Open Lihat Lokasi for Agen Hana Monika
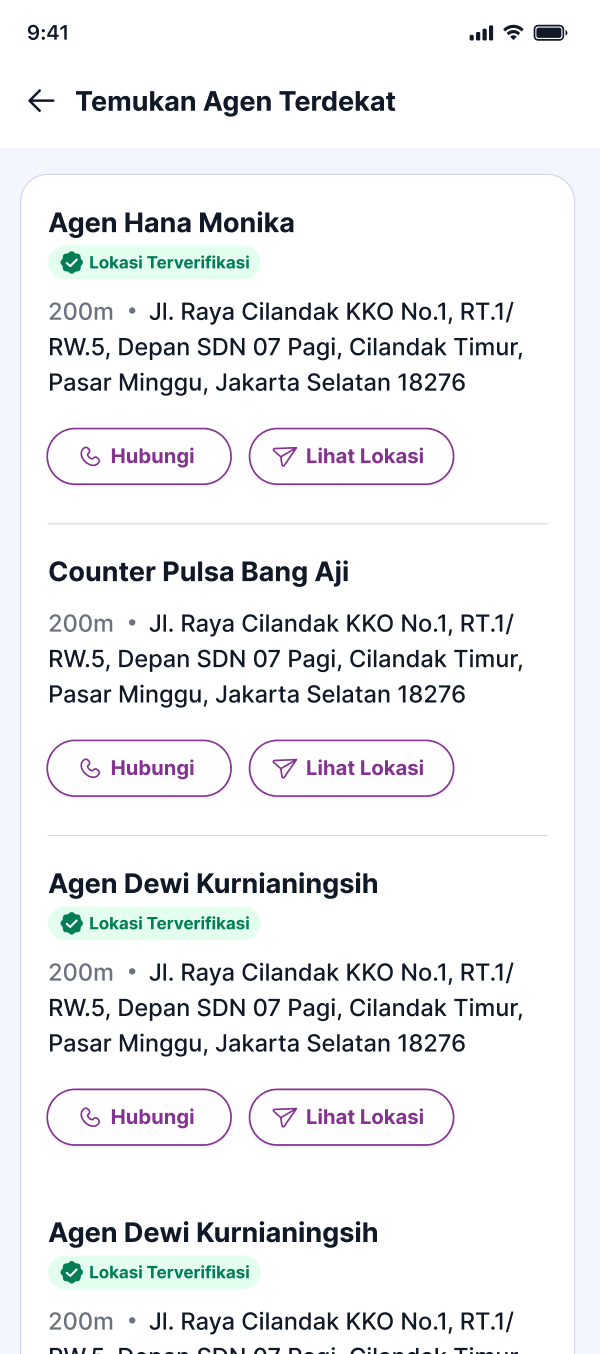Image resolution: width=600 pixels, height=1354 pixels. 351,456
